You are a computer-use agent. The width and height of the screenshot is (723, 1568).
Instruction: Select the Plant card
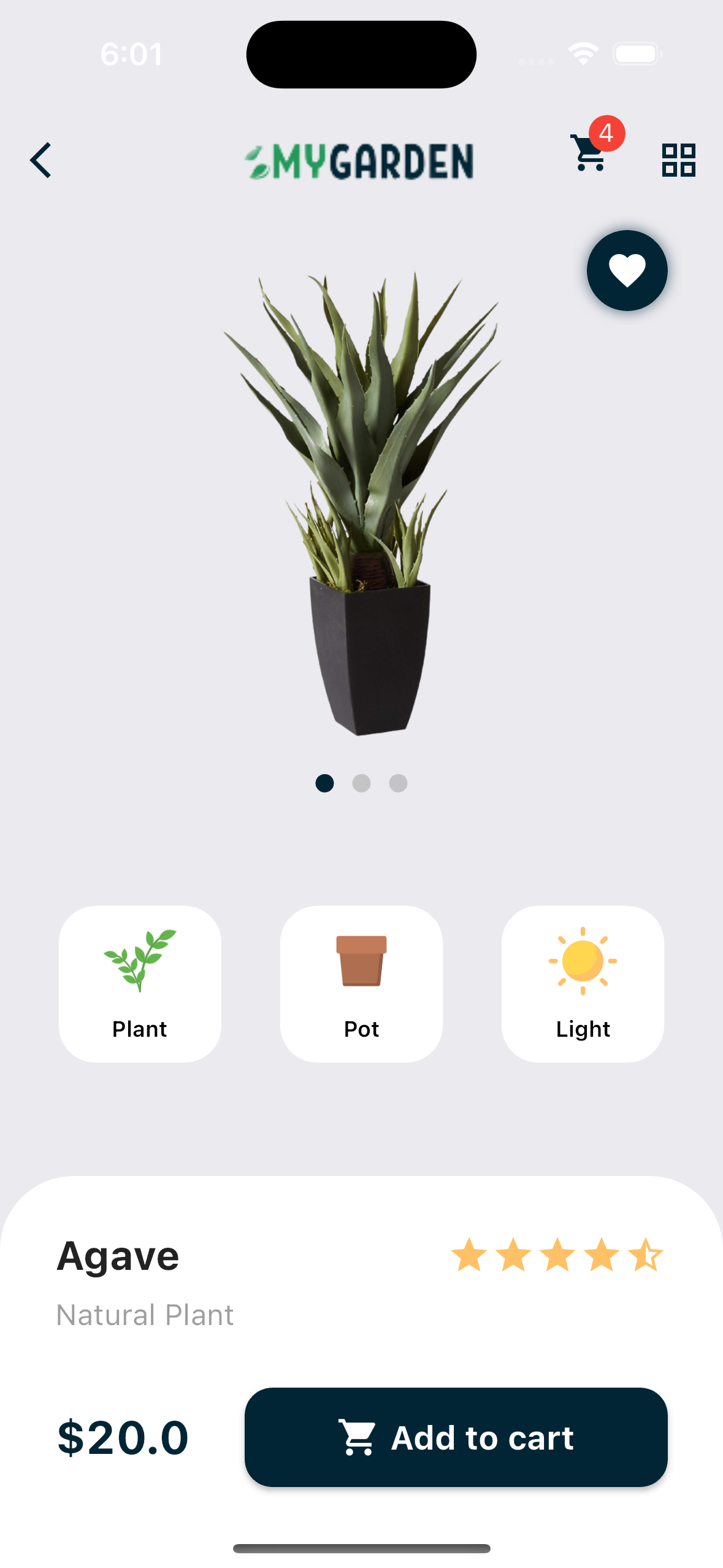tap(140, 984)
